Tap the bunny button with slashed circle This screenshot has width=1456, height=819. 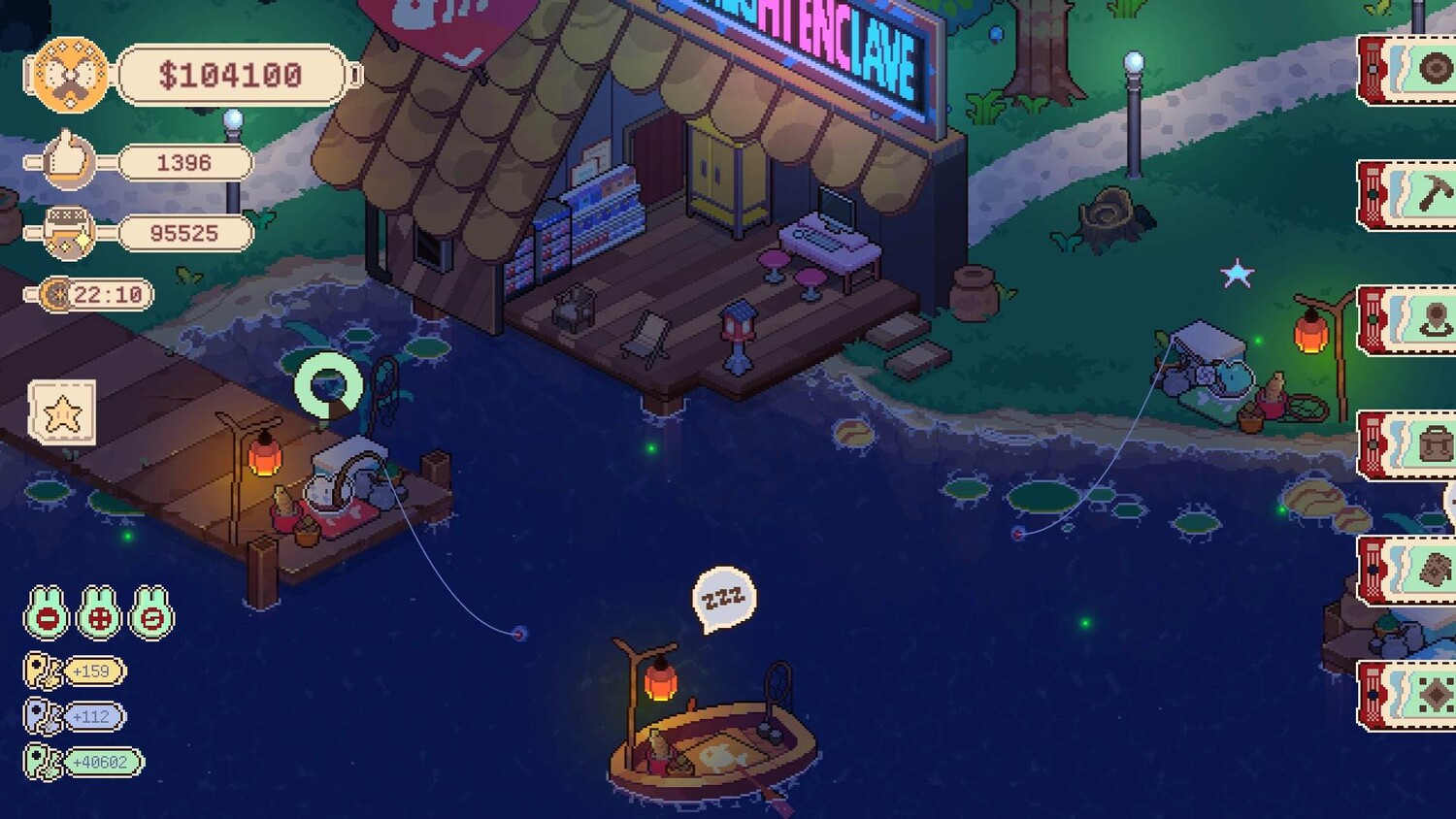pos(151,614)
